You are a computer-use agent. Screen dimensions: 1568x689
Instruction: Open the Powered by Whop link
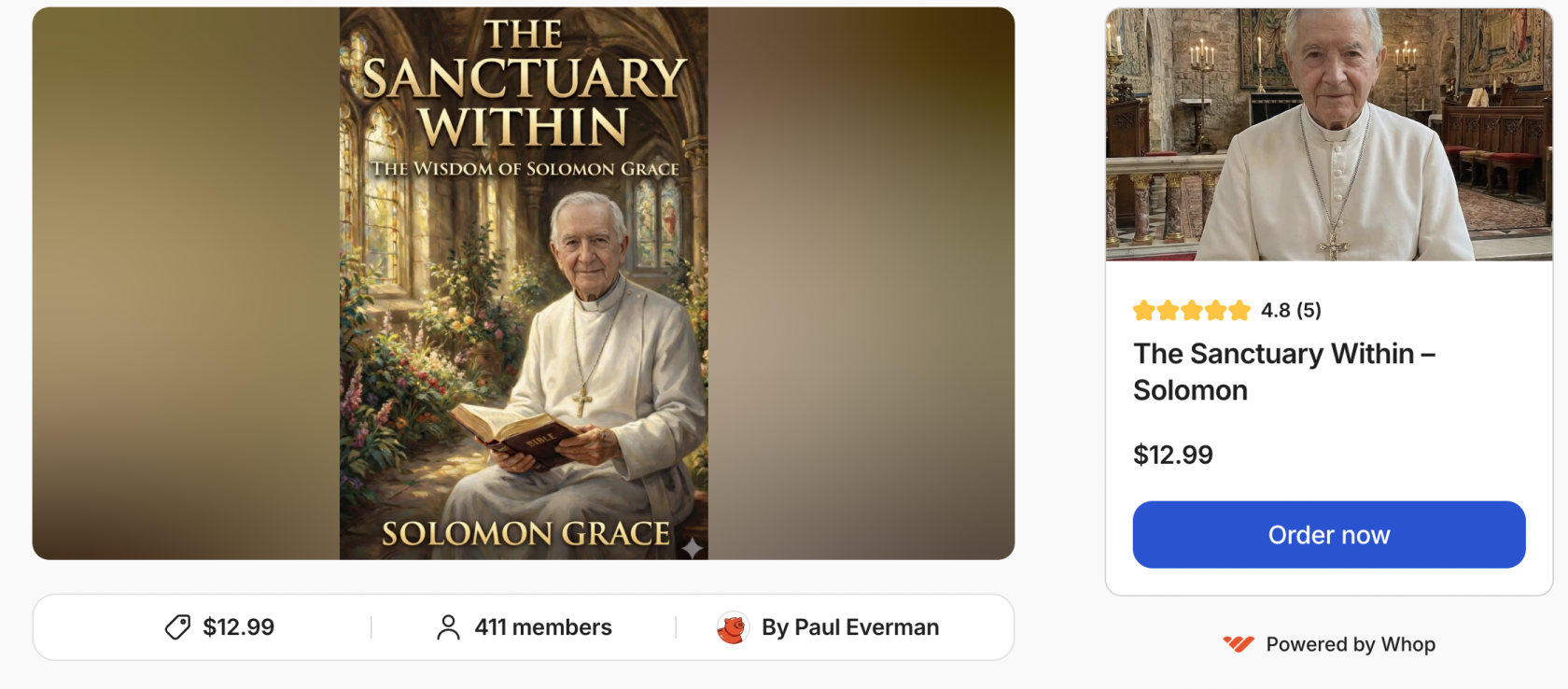click(x=1329, y=644)
